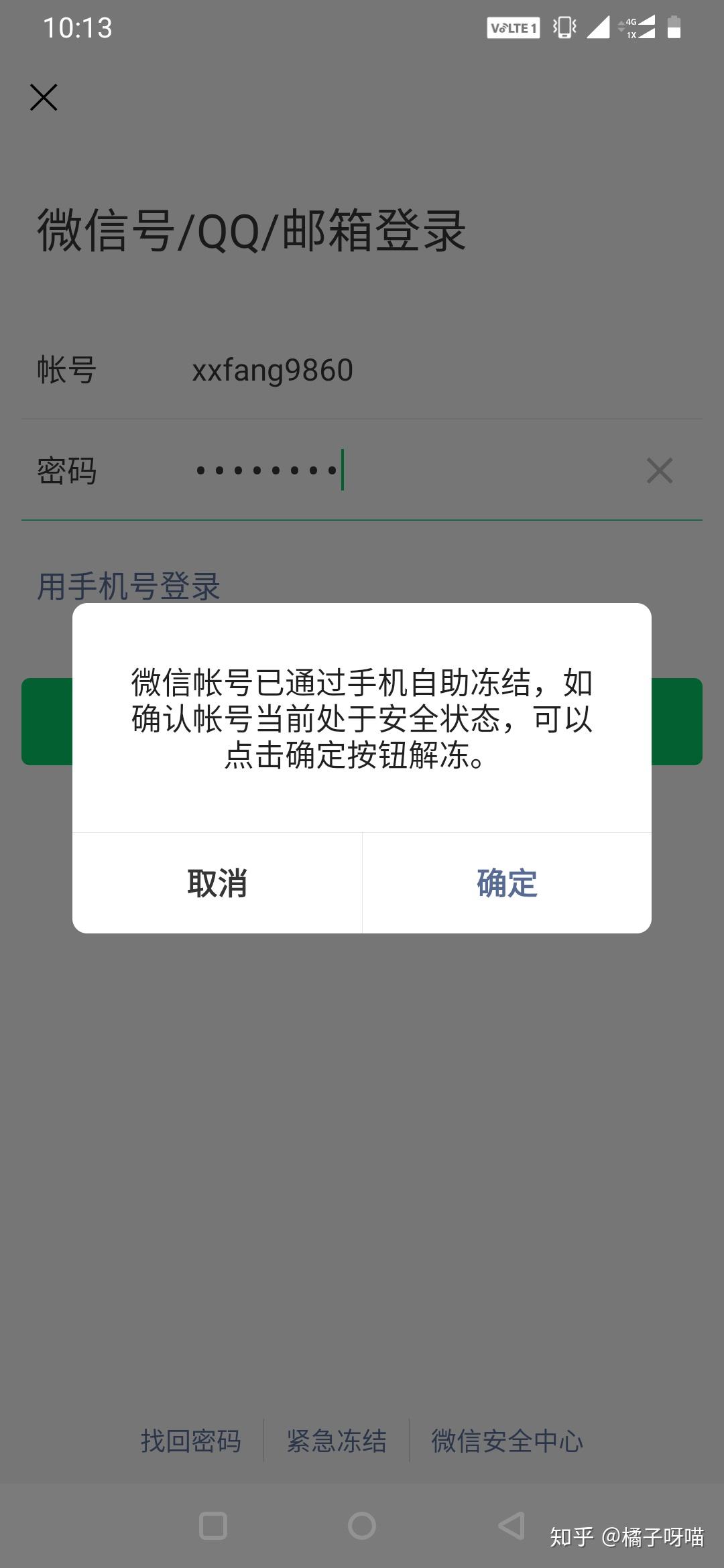Tap the clock showing 10:13
Screen dimensions: 724x1568
tap(76, 27)
